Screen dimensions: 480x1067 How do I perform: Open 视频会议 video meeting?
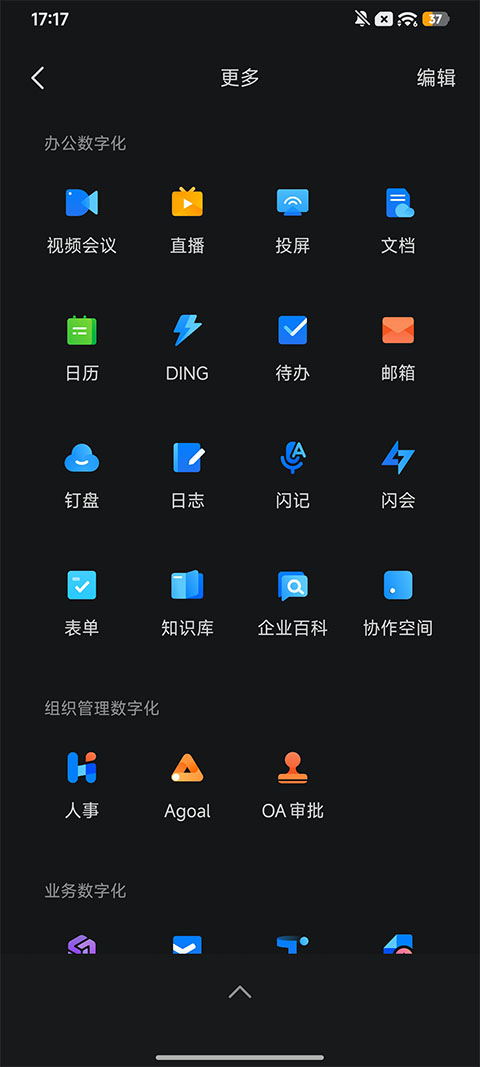(82, 220)
